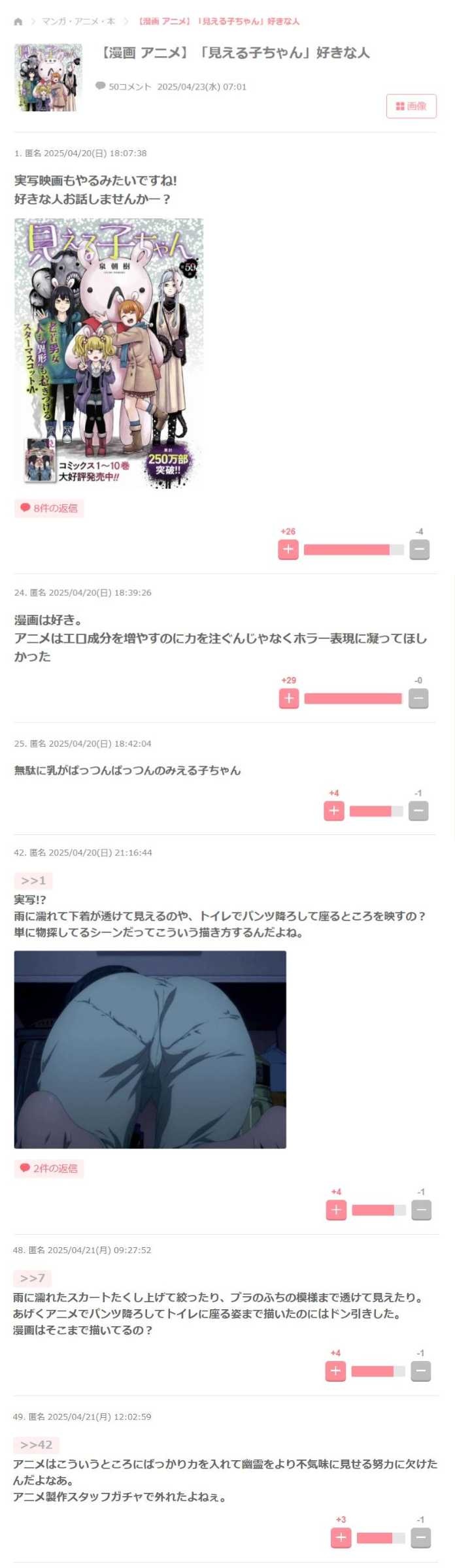This screenshot has width=455, height=1568.
Task: Expand the 2件の返信 replies
Action: (x=49, y=1168)
